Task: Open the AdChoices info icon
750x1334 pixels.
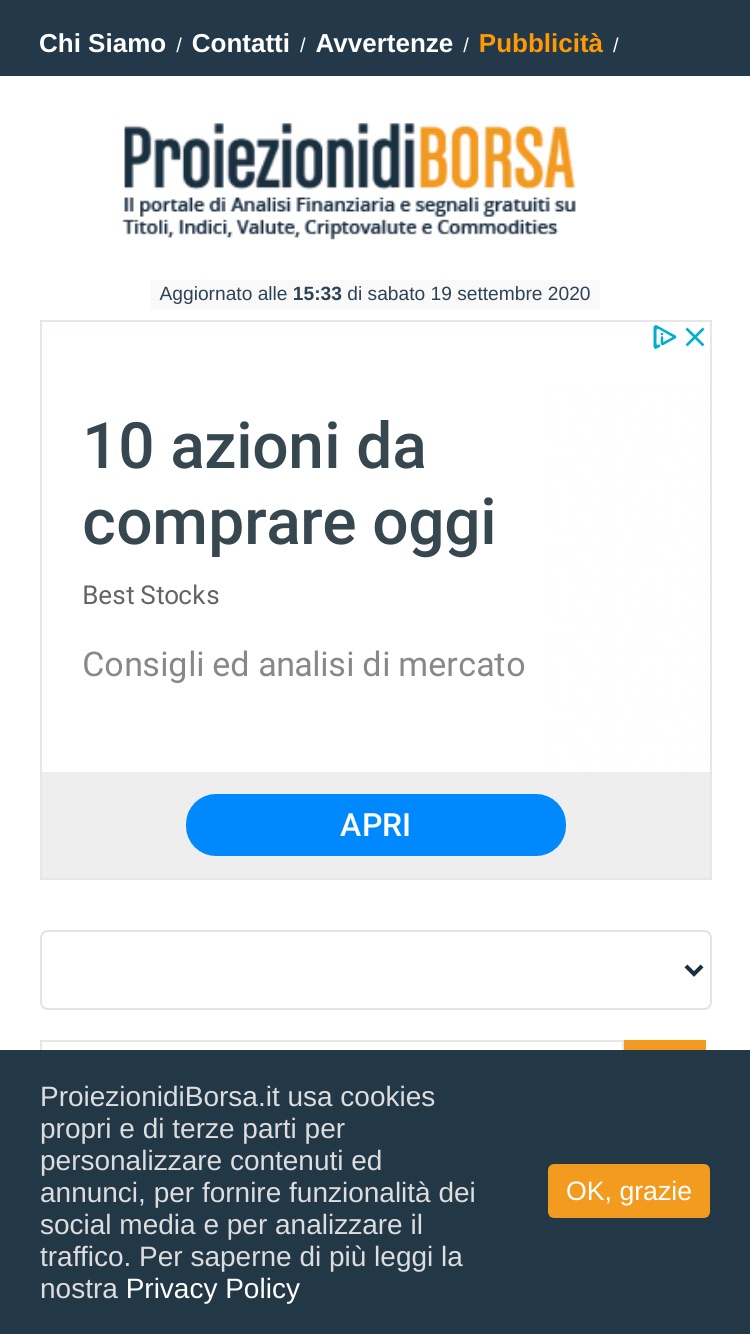Action: (x=664, y=337)
